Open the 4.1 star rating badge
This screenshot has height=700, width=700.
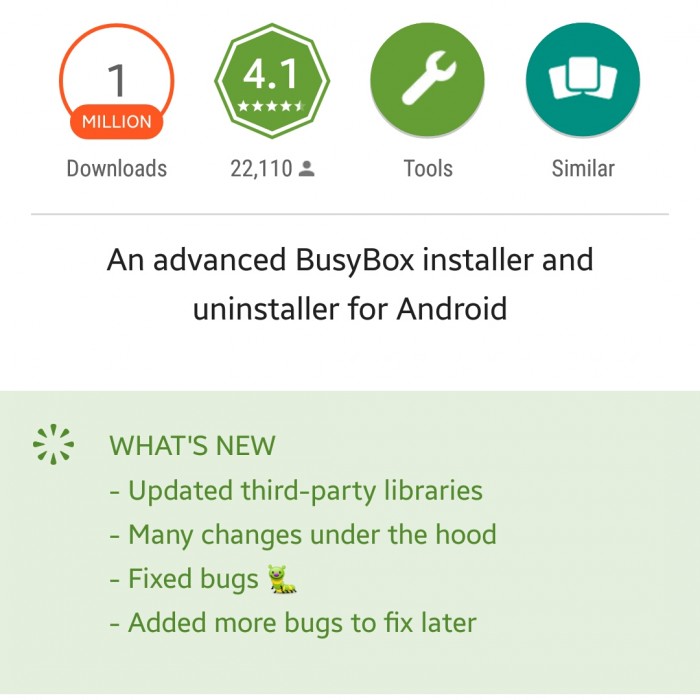pyautogui.click(x=272, y=81)
